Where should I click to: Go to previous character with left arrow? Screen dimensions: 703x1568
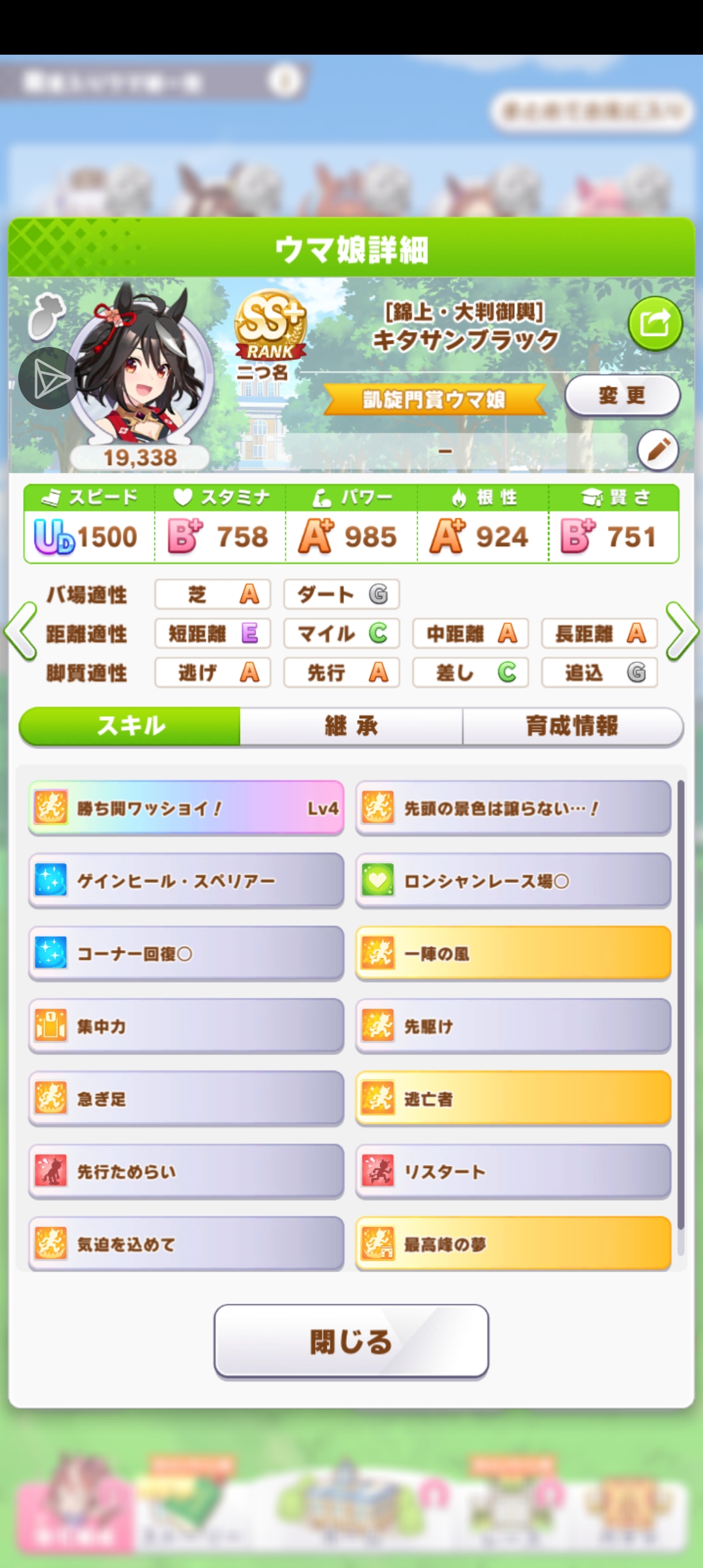20,631
